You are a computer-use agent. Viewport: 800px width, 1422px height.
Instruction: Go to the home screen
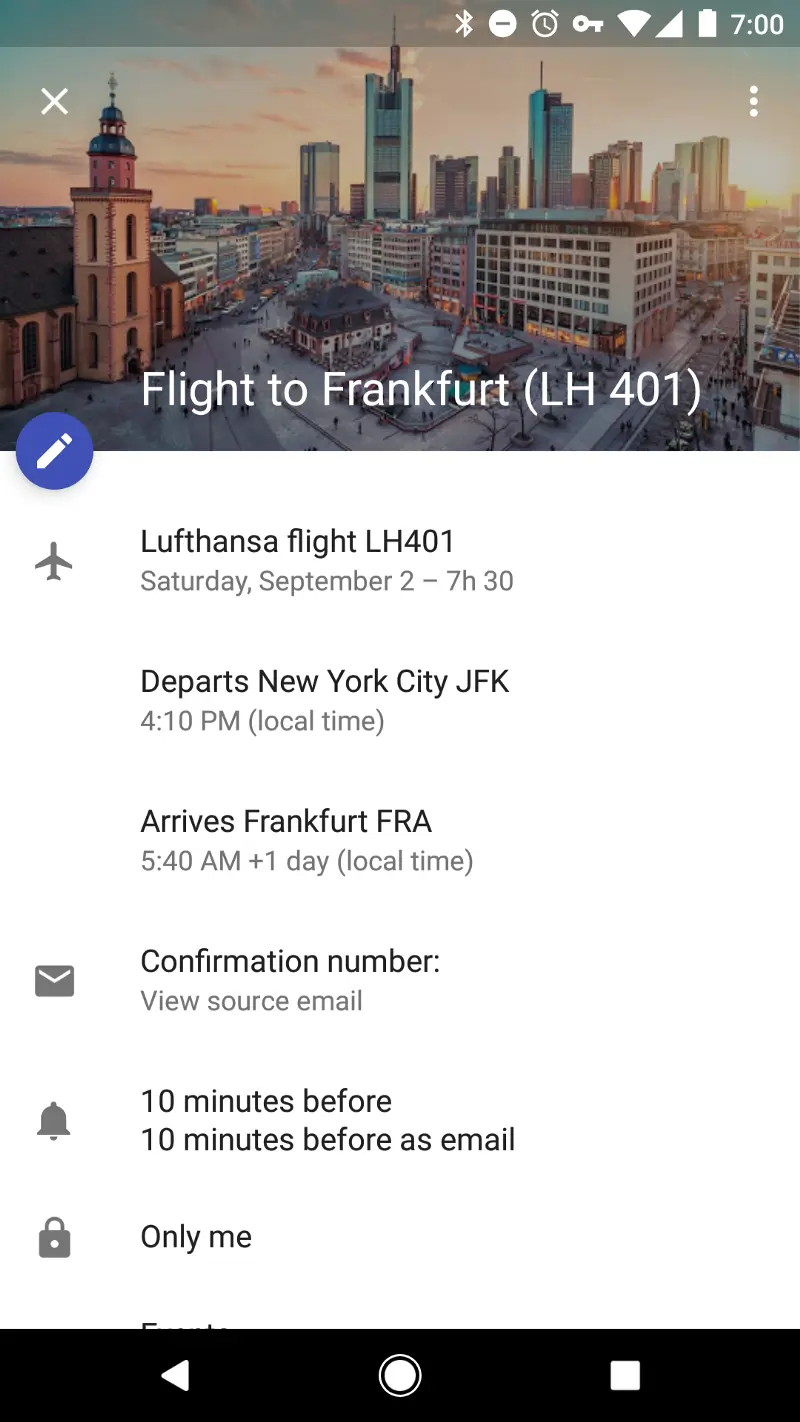point(400,1376)
